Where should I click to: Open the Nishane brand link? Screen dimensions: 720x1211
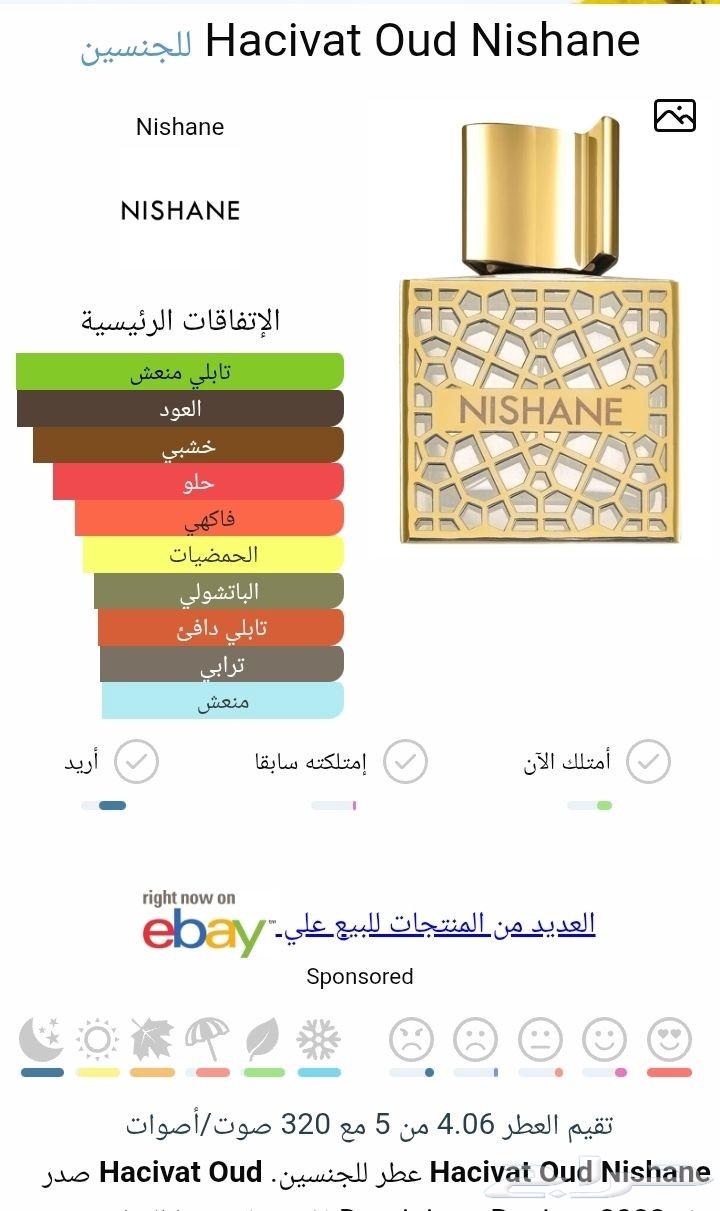(179, 127)
